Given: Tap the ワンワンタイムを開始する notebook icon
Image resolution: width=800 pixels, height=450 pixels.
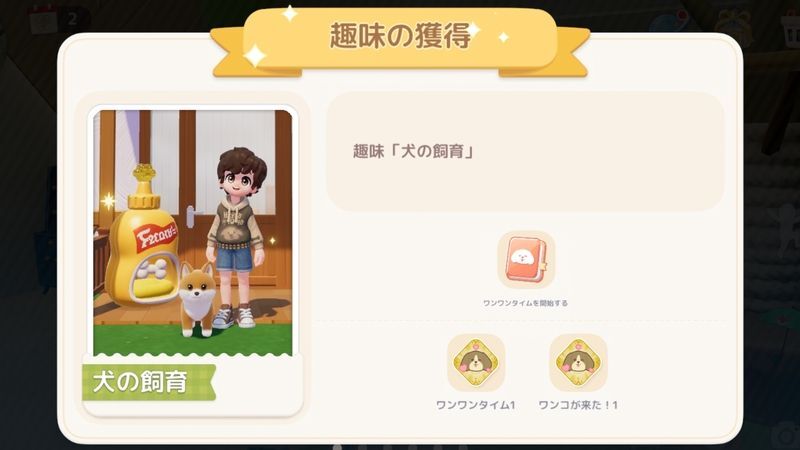Looking at the screenshot, I should click(526, 260).
